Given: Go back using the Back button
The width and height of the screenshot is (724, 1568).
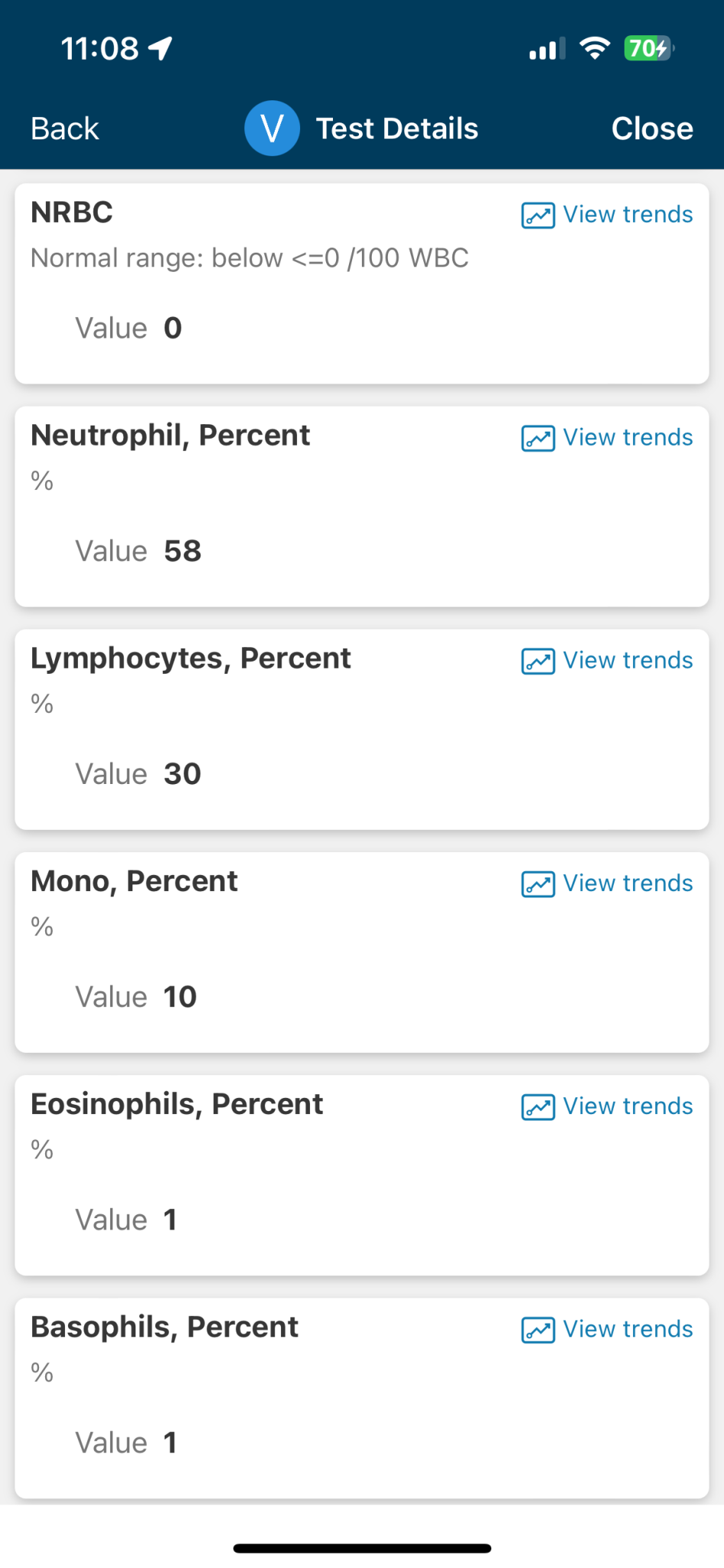Looking at the screenshot, I should click(64, 129).
